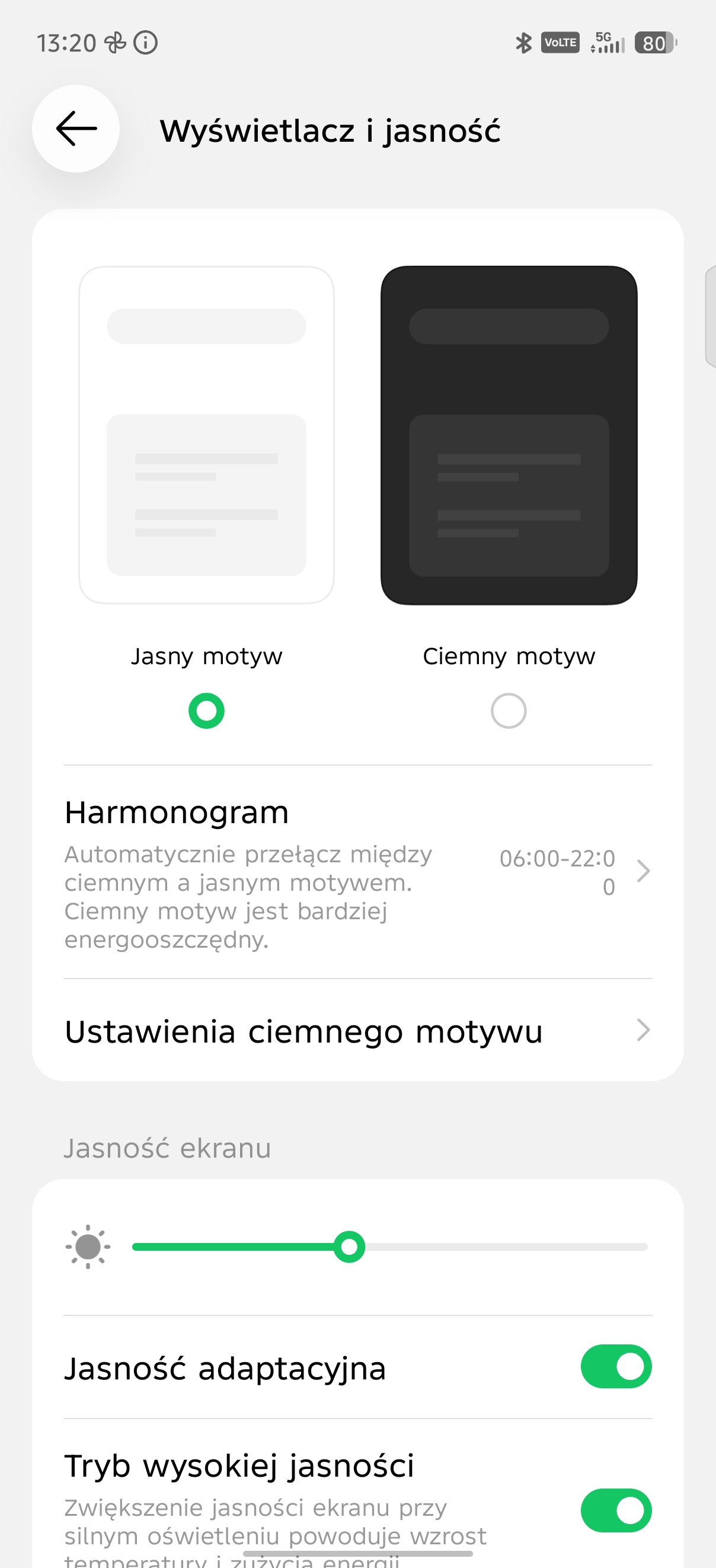
Task: Open the Harmonogram schedule settings
Action: pos(357,872)
